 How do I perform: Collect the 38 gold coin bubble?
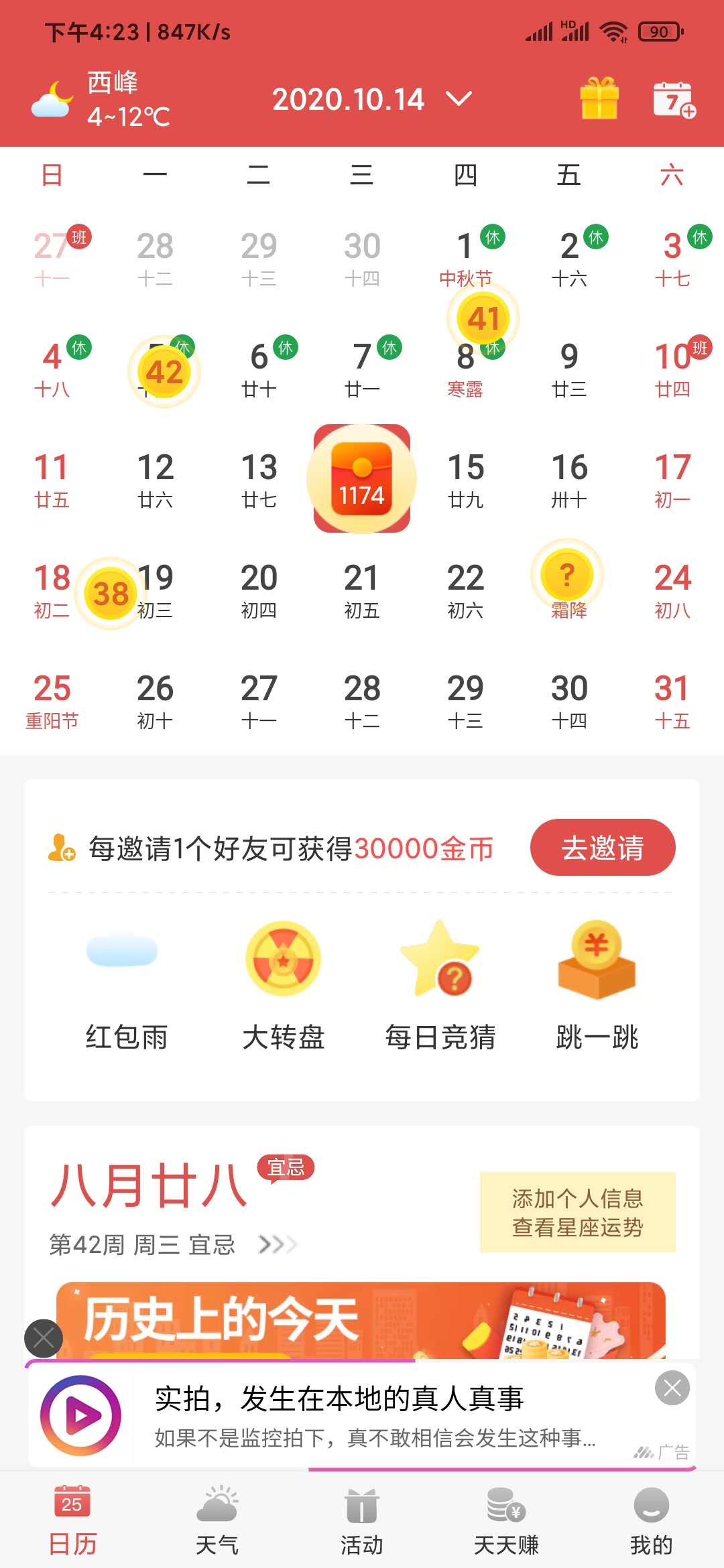(x=111, y=594)
